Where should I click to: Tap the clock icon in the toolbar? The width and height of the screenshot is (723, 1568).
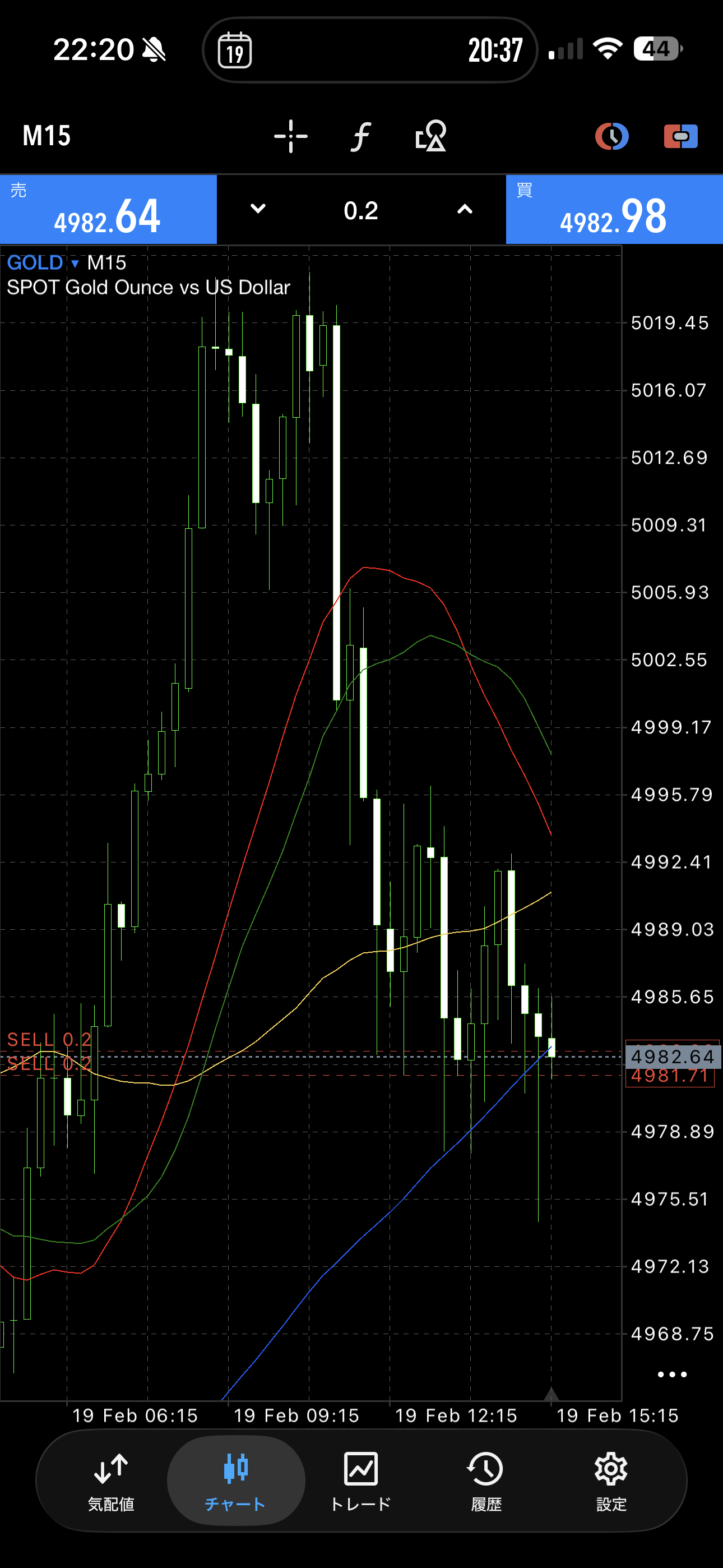pos(611,136)
